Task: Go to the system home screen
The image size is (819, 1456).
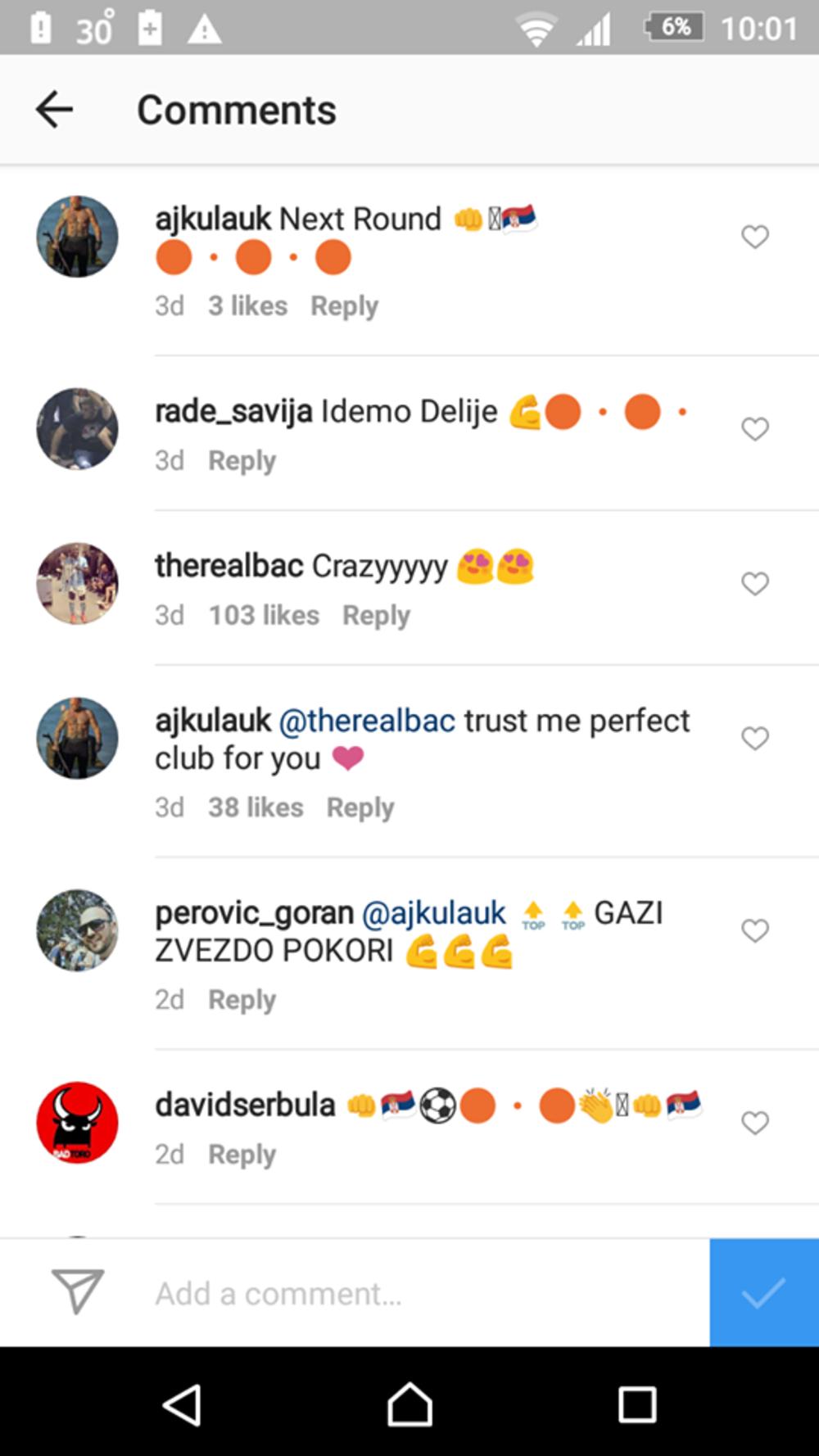Action: (409, 1405)
